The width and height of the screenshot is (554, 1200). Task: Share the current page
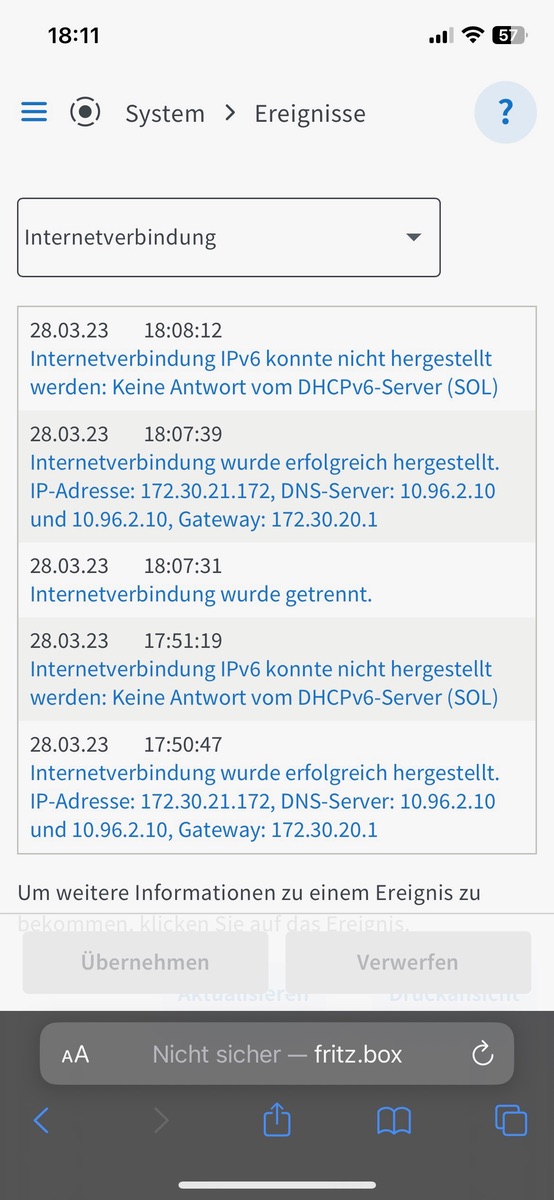[x=277, y=1120]
